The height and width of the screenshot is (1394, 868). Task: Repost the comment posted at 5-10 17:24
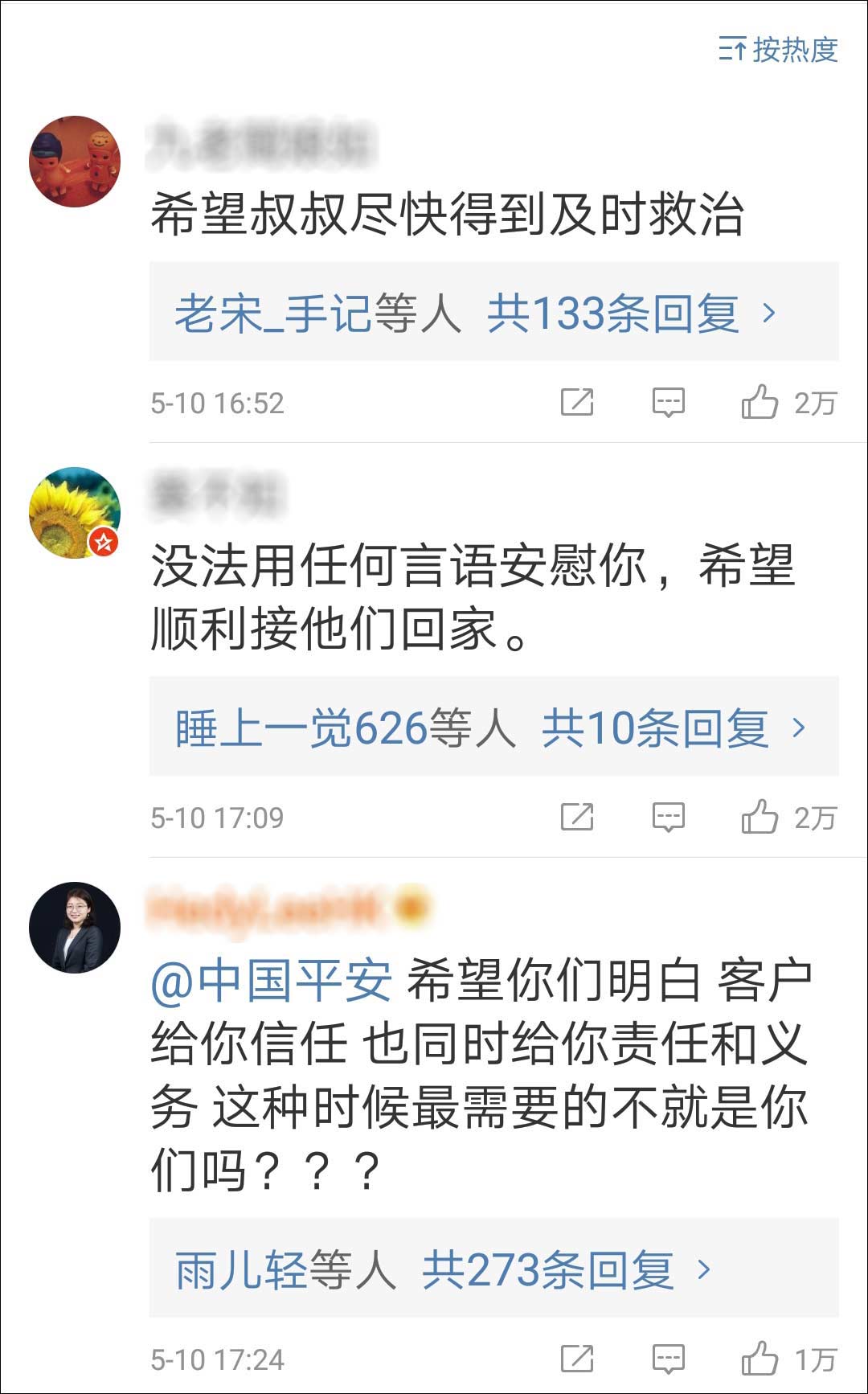point(576,1359)
